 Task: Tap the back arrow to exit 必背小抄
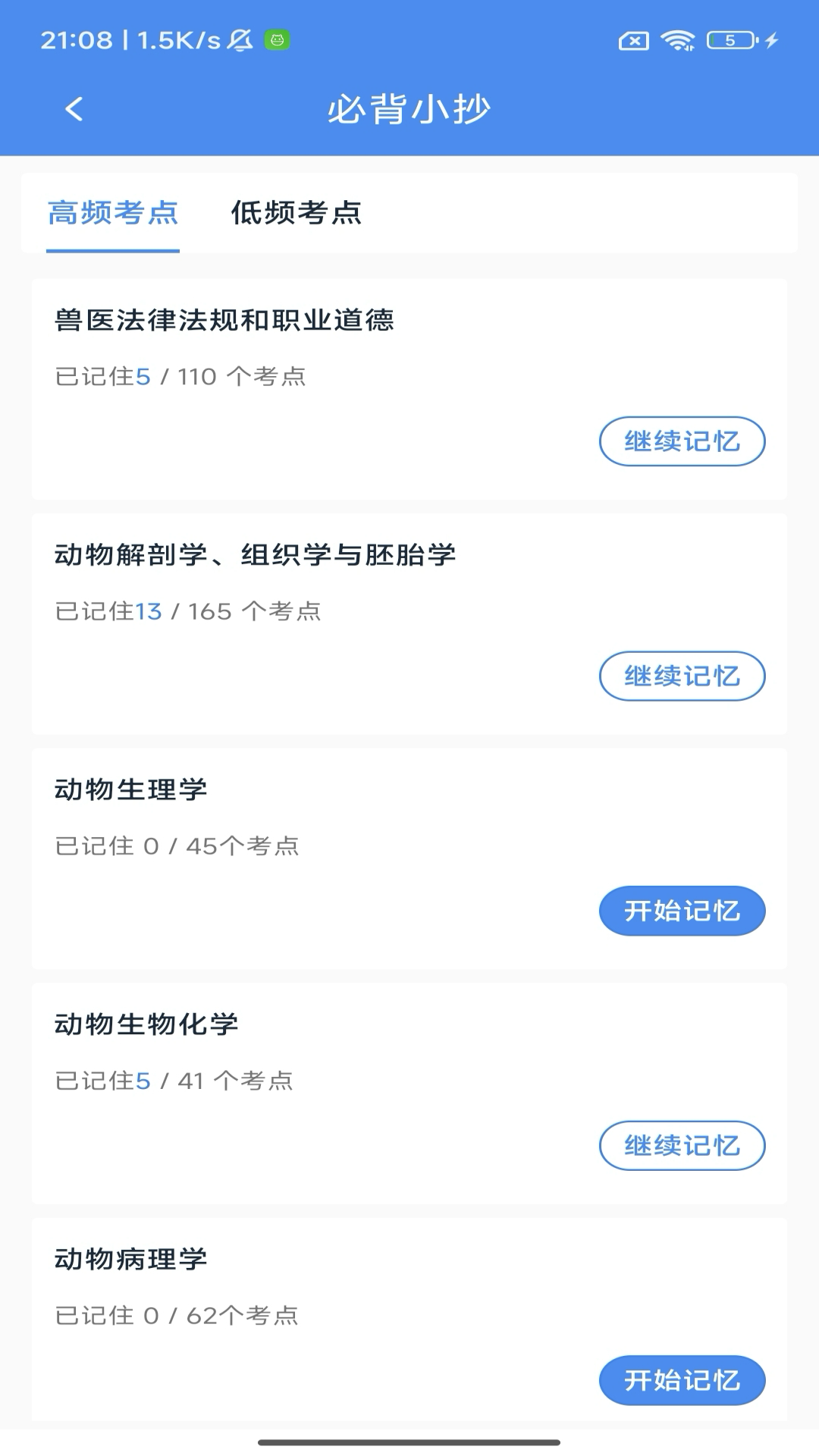coord(74,109)
